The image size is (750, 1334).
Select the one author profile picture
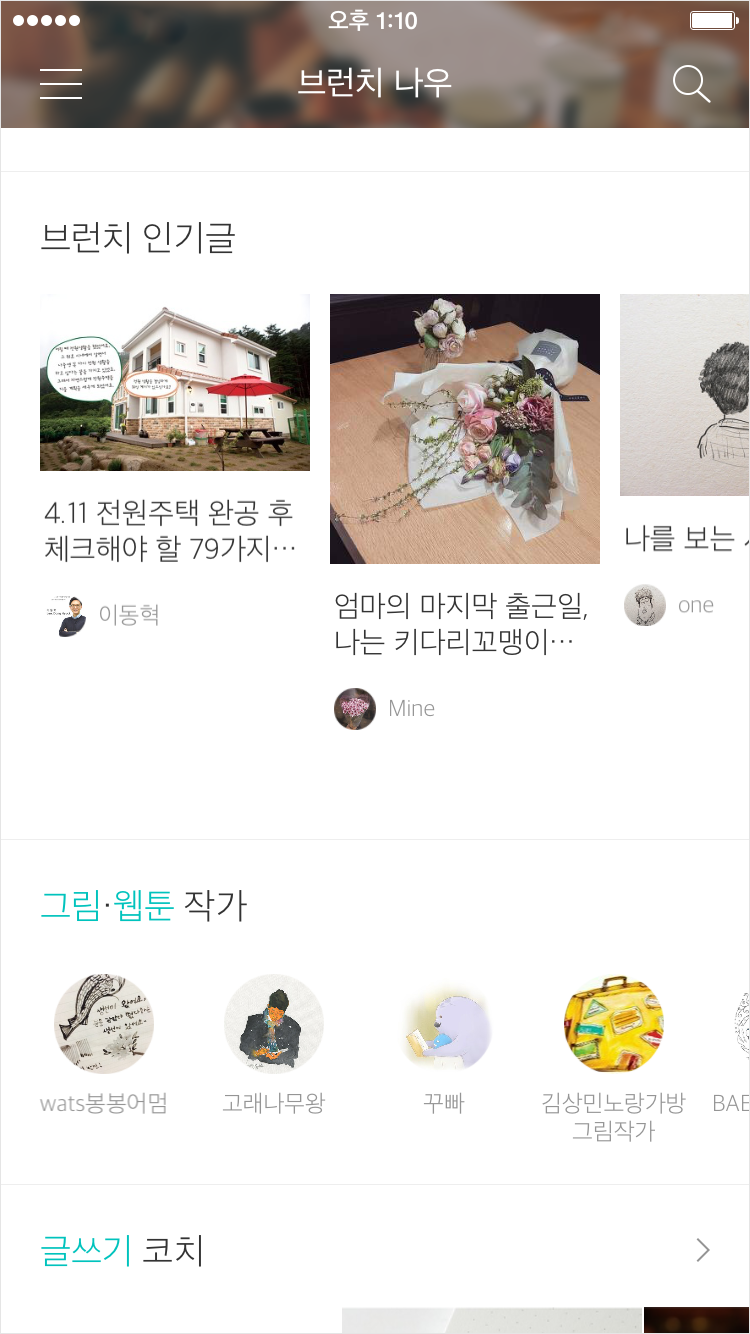click(645, 604)
